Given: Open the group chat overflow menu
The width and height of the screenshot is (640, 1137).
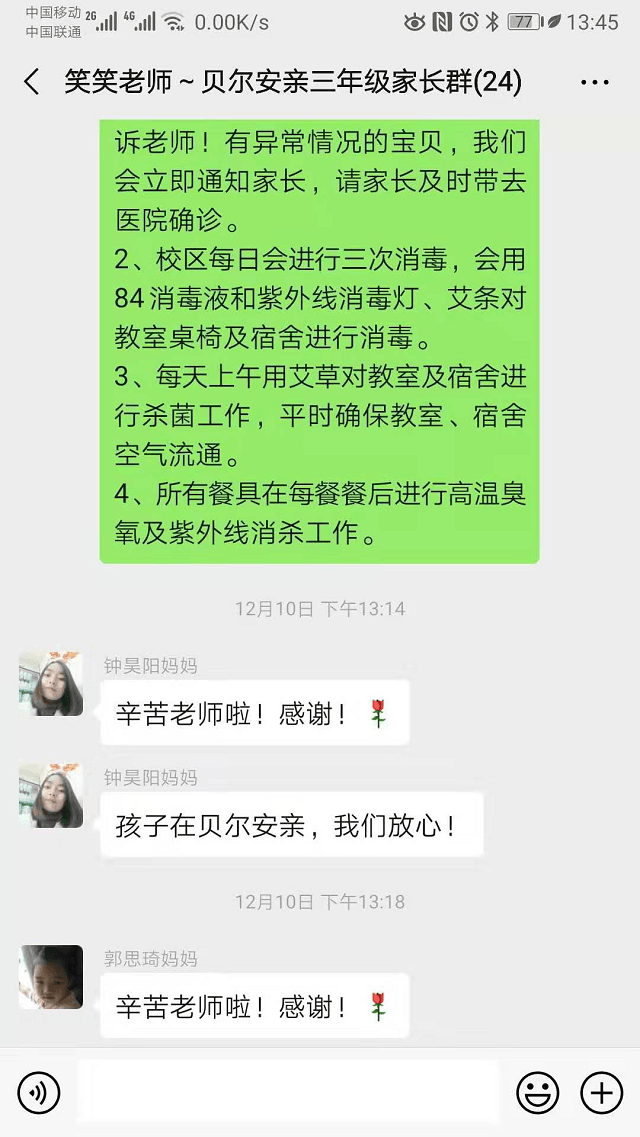Looking at the screenshot, I should [x=594, y=82].
